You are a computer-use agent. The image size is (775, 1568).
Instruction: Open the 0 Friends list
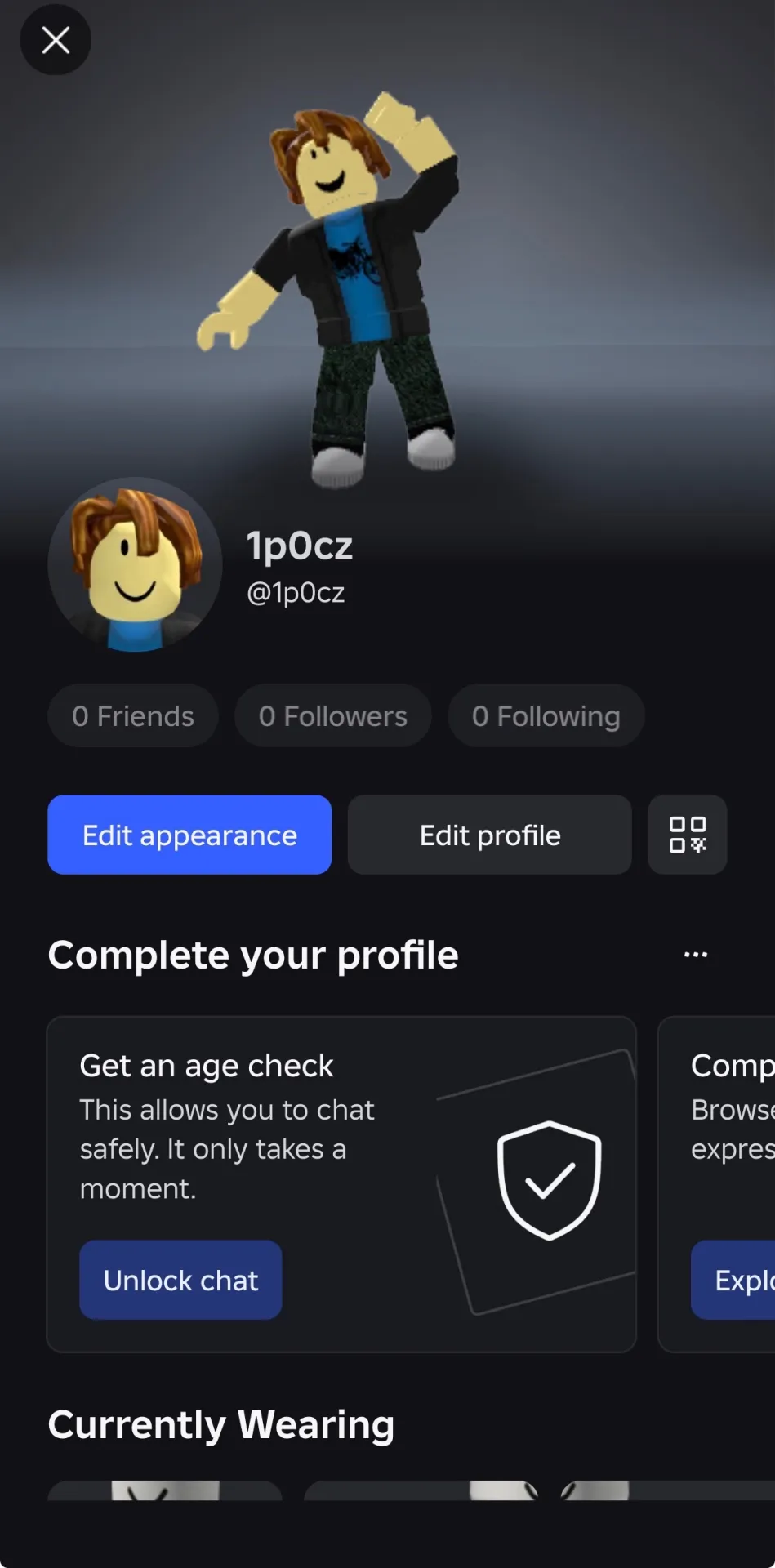tap(133, 716)
